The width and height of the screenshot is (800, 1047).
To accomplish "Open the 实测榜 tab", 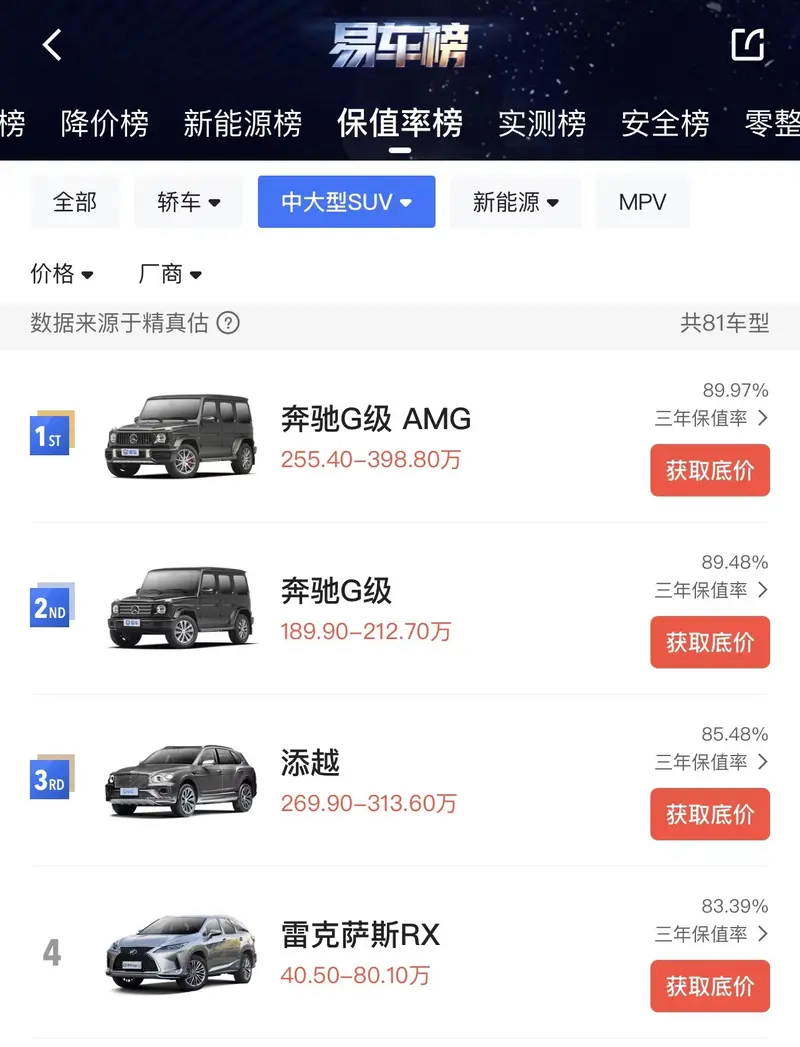I will tap(541, 124).
